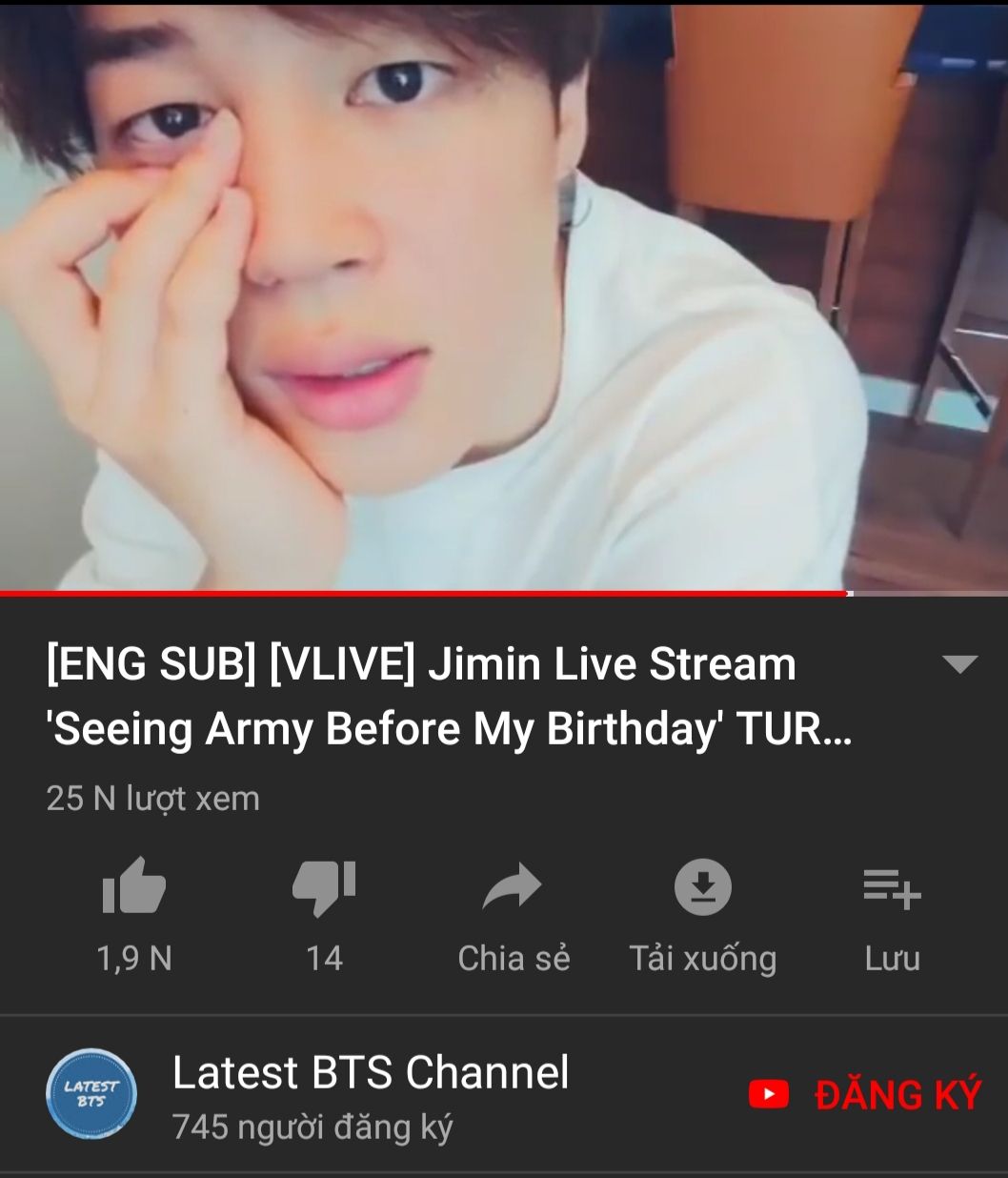Open Latest BTS Channel page
The image size is (1008, 1178).
(x=370, y=1073)
